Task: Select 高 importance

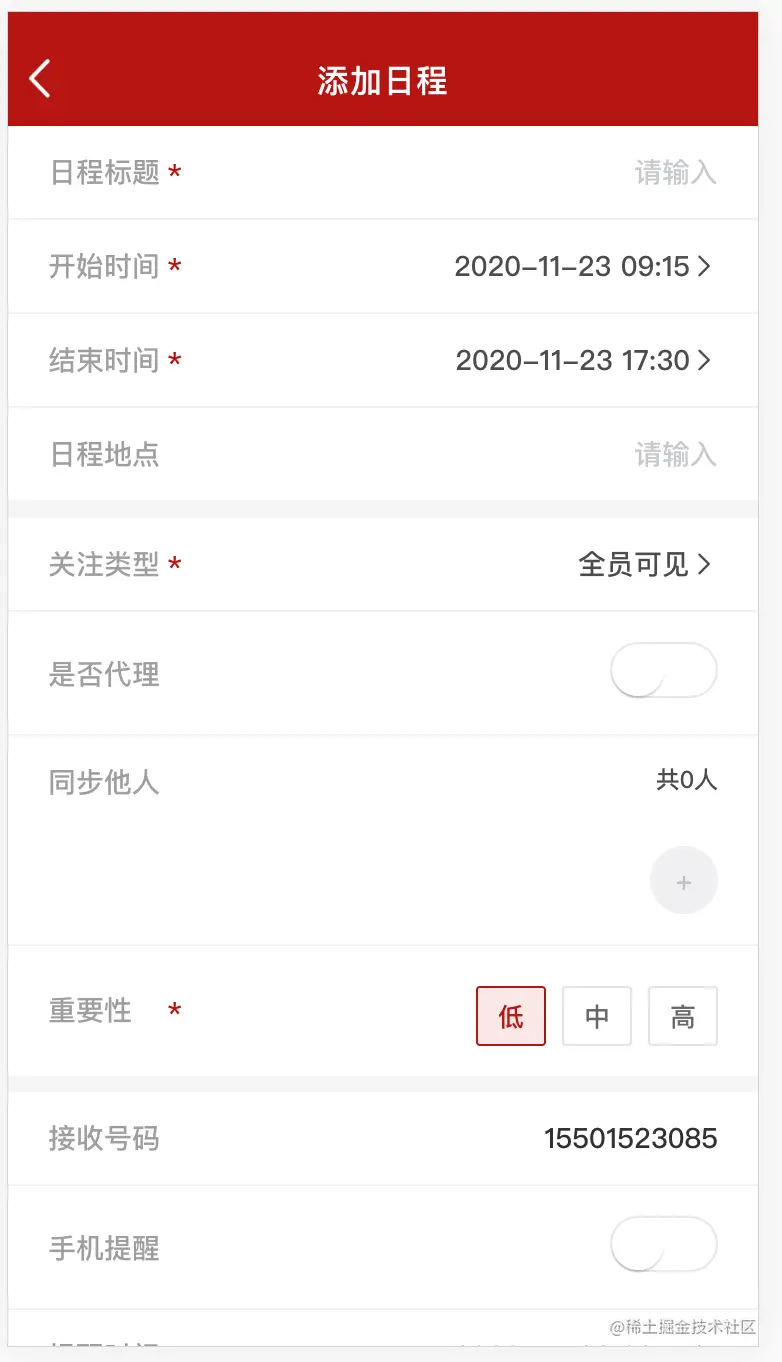Action: click(x=683, y=1016)
